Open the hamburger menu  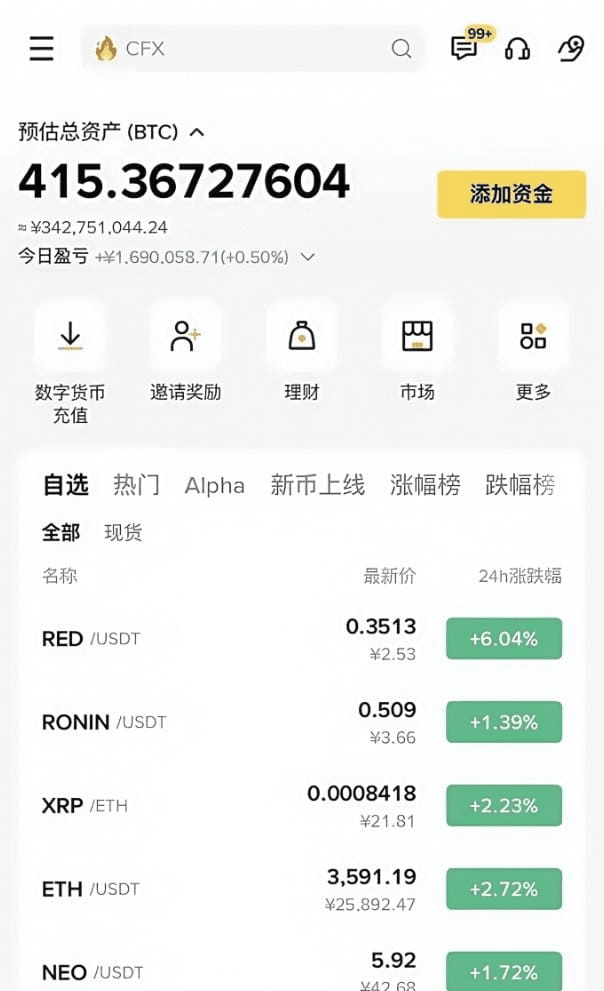[x=41, y=48]
